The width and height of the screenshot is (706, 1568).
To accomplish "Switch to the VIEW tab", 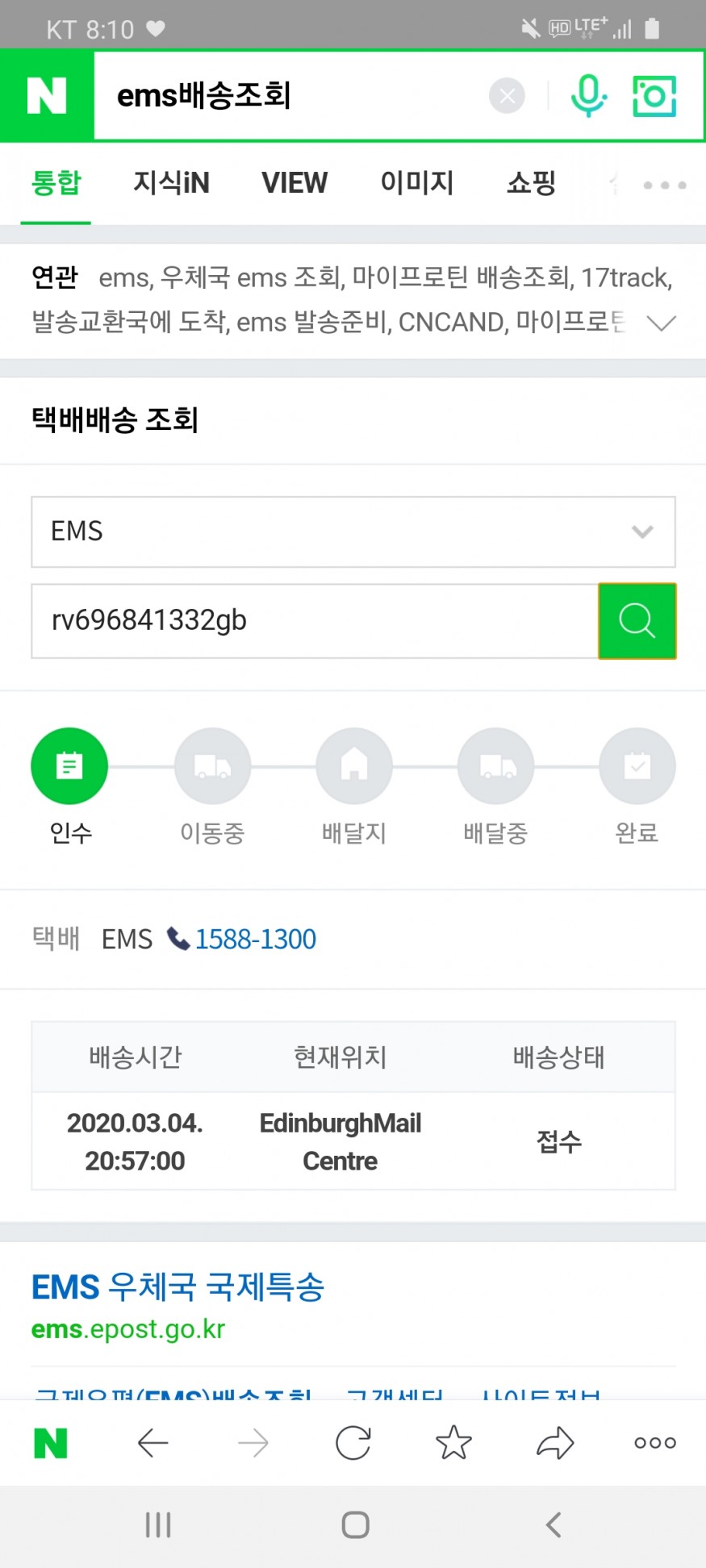I will [x=295, y=183].
